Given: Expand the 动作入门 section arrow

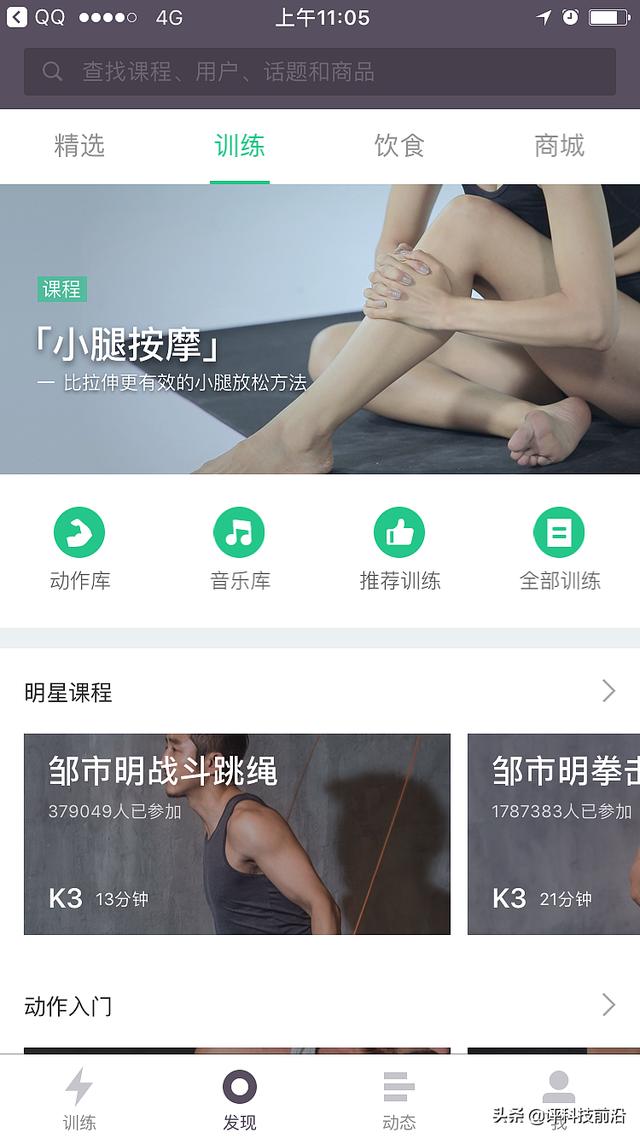Looking at the screenshot, I should pyautogui.click(x=609, y=1005).
